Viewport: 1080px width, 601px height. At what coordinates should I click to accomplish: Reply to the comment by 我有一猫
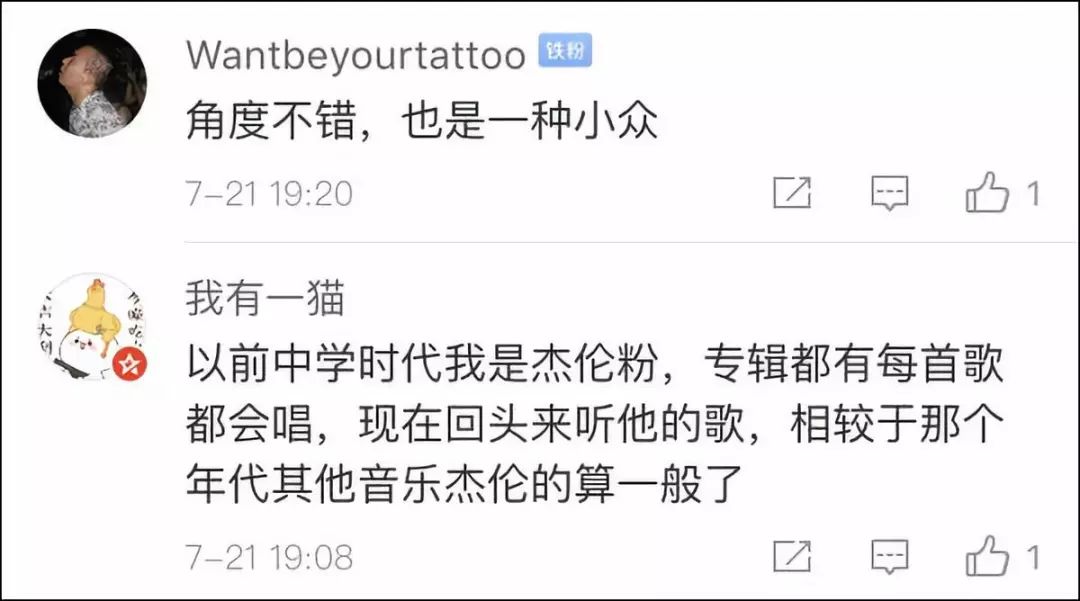click(889, 555)
